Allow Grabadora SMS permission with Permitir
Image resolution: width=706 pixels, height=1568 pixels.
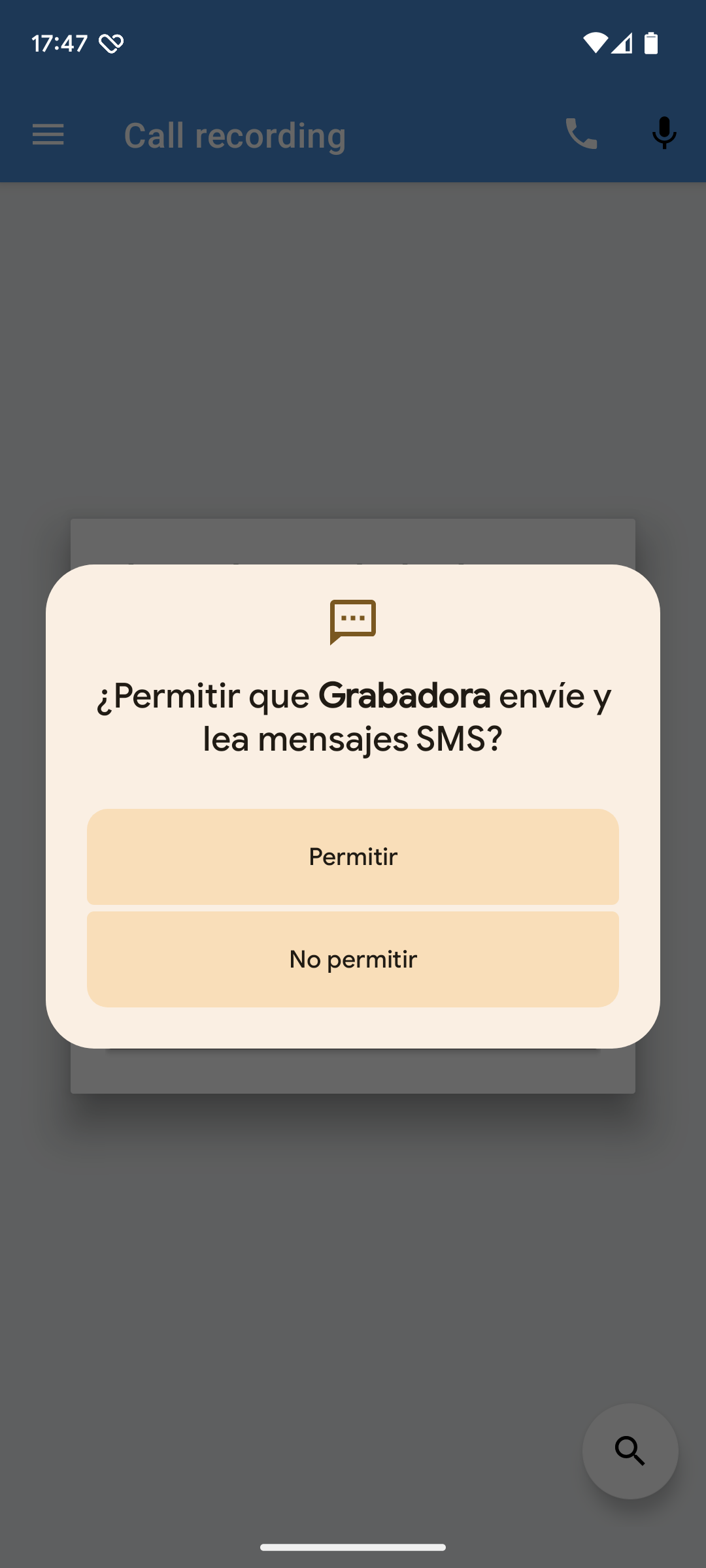(x=353, y=857)
